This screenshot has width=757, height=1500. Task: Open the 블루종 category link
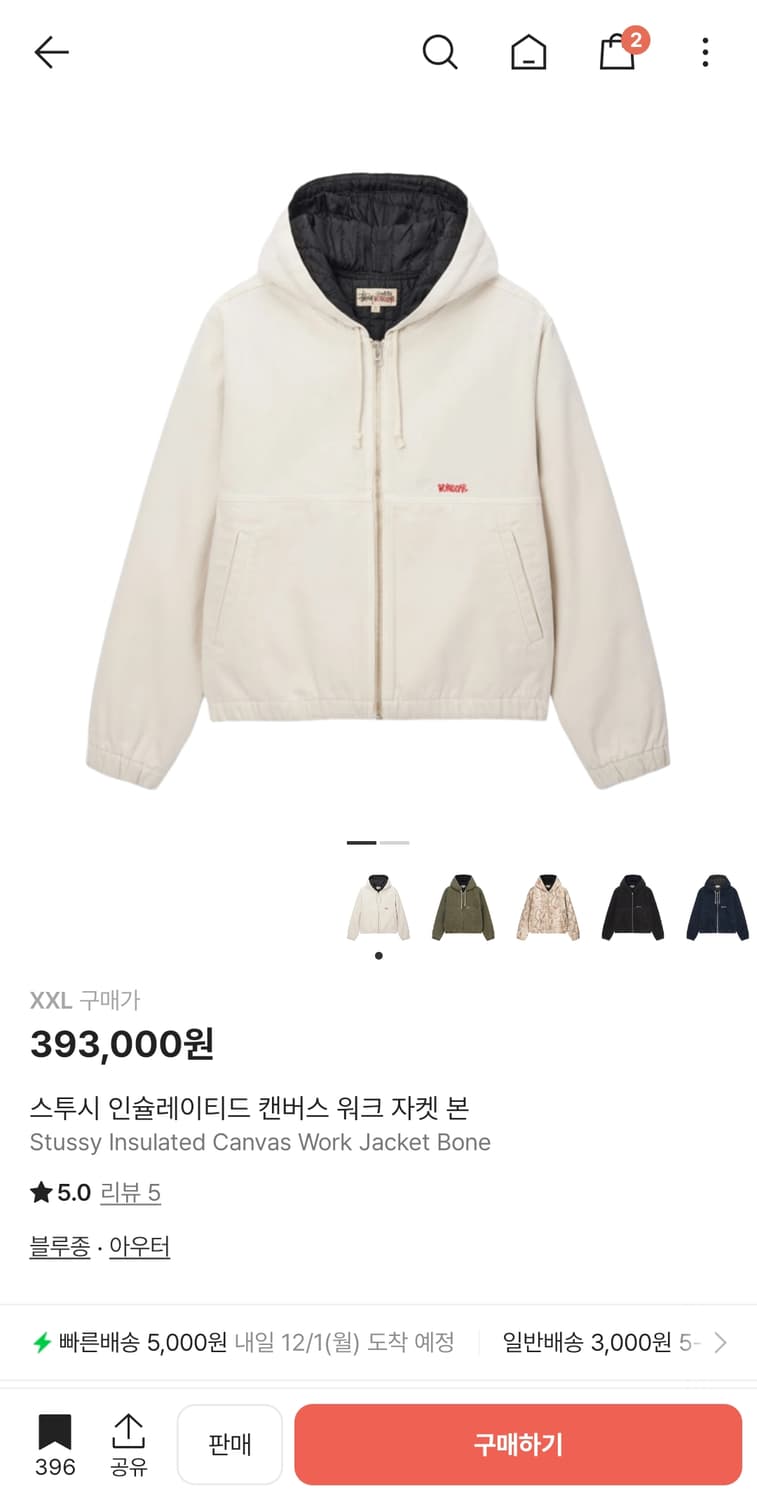[x=59, y=1246]
